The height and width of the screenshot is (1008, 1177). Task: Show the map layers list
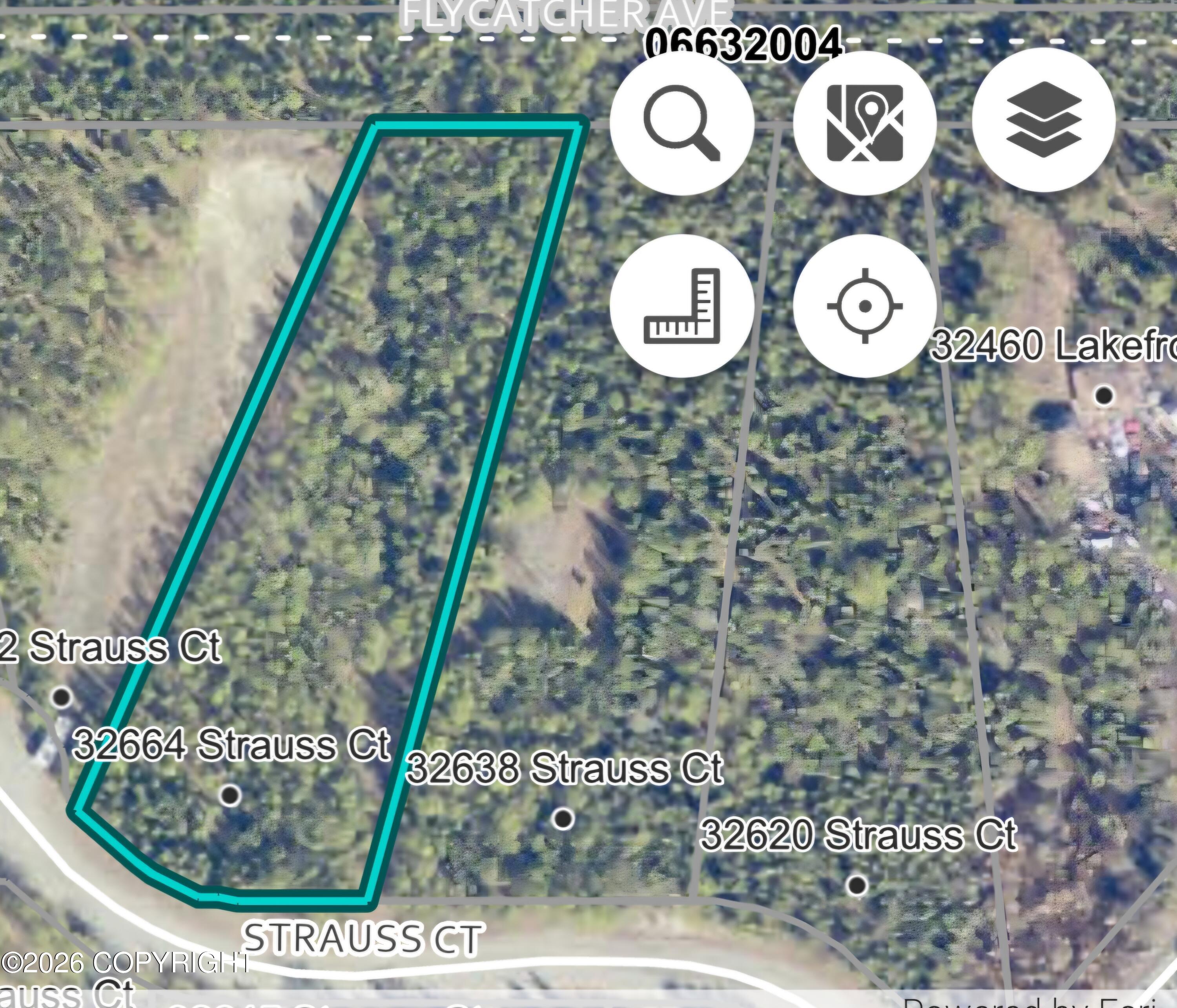pyautogui.click(x=1044, y=120)
